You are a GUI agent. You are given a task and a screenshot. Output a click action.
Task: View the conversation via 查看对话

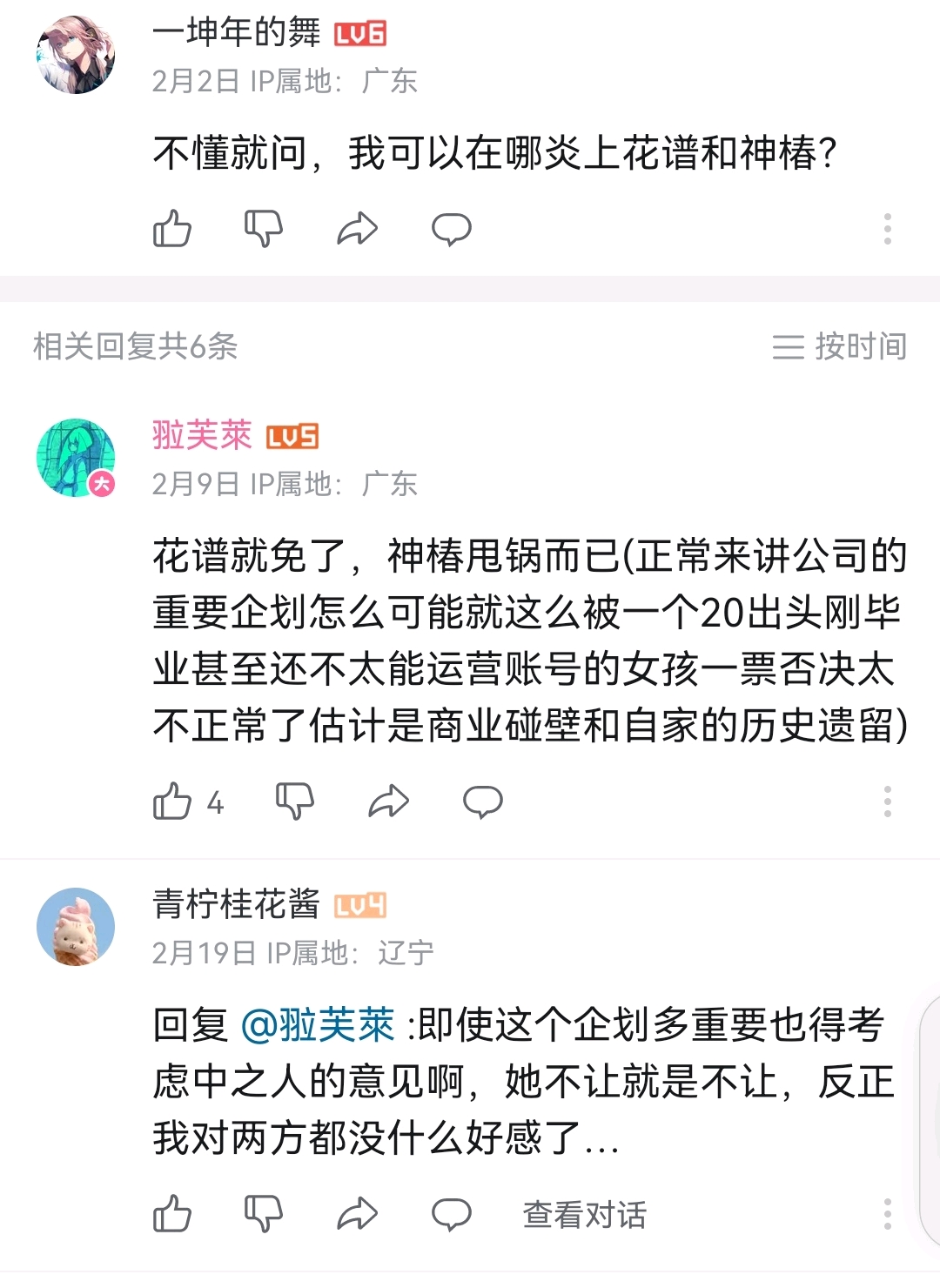pos(584,1215)
